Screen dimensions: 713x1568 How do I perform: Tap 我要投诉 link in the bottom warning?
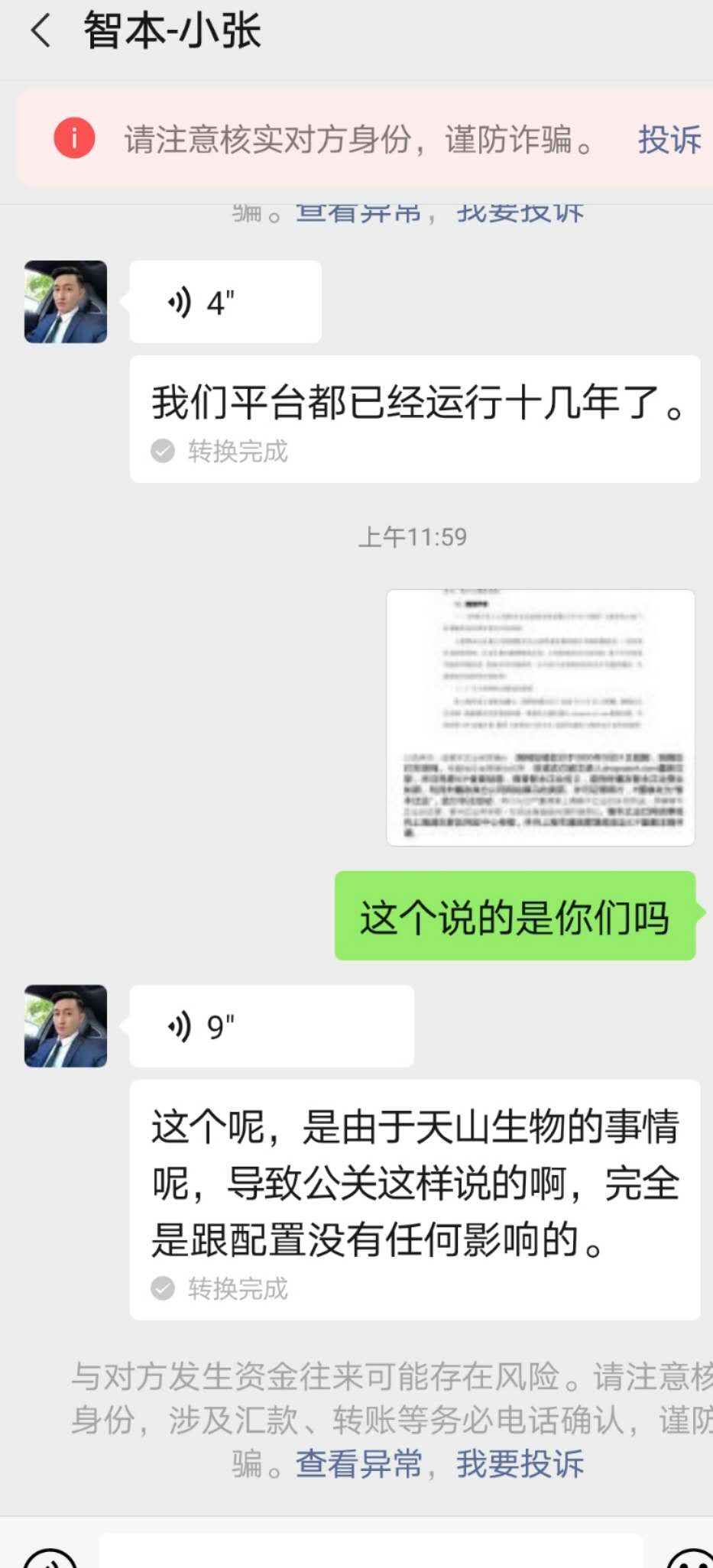click(x=520, y=1465)
